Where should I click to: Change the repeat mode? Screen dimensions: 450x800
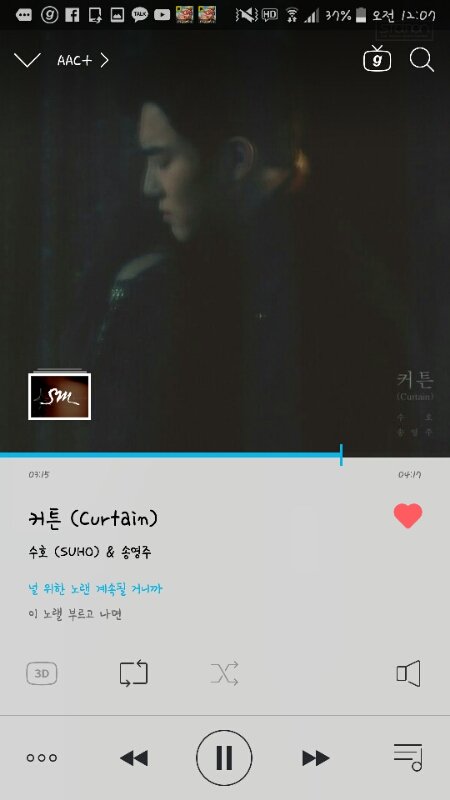(x=134, y=673)
